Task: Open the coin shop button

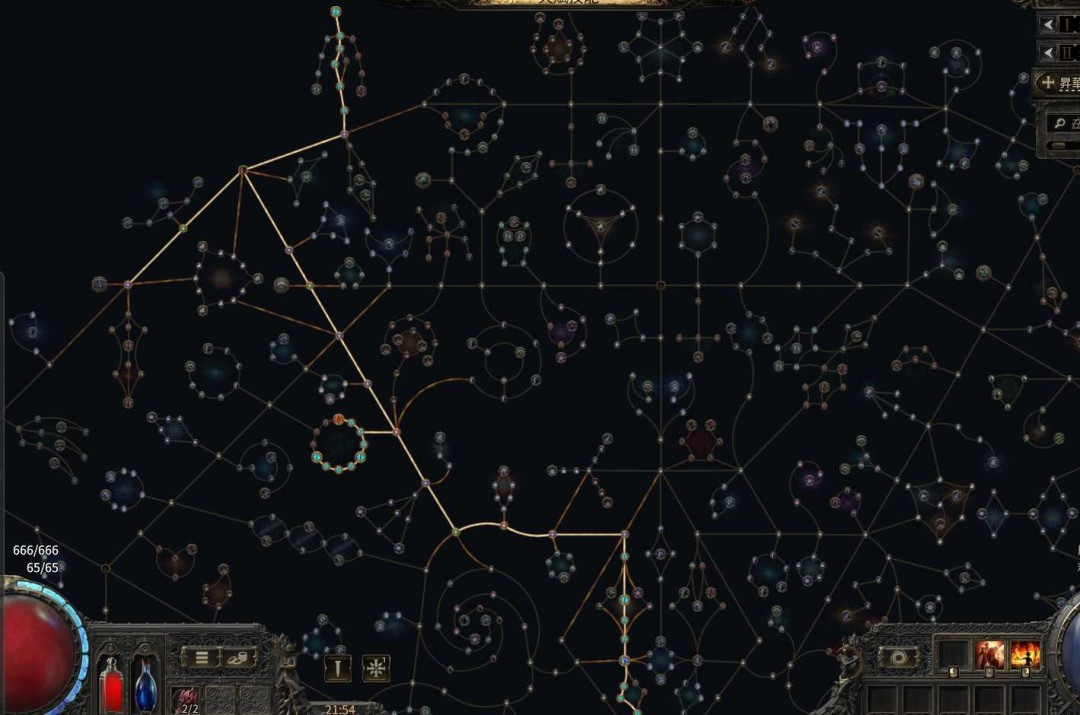Action: point(239,657)
